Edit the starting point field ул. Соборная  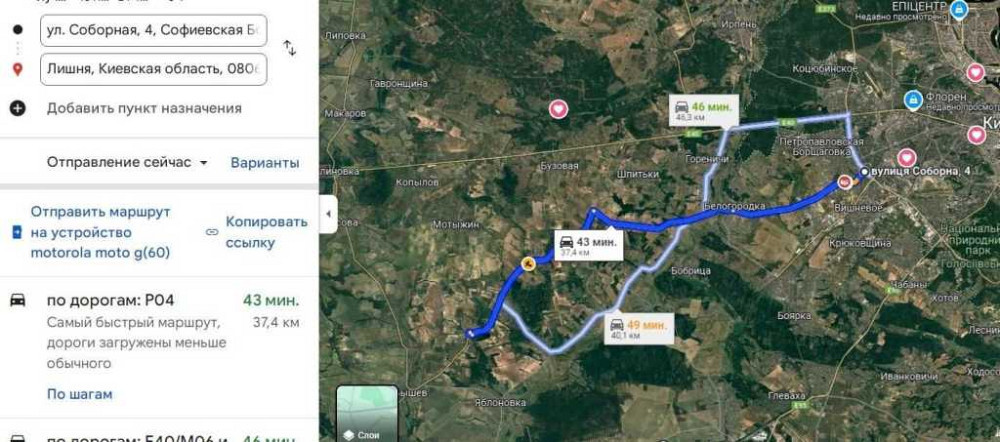tap(153, 29)
